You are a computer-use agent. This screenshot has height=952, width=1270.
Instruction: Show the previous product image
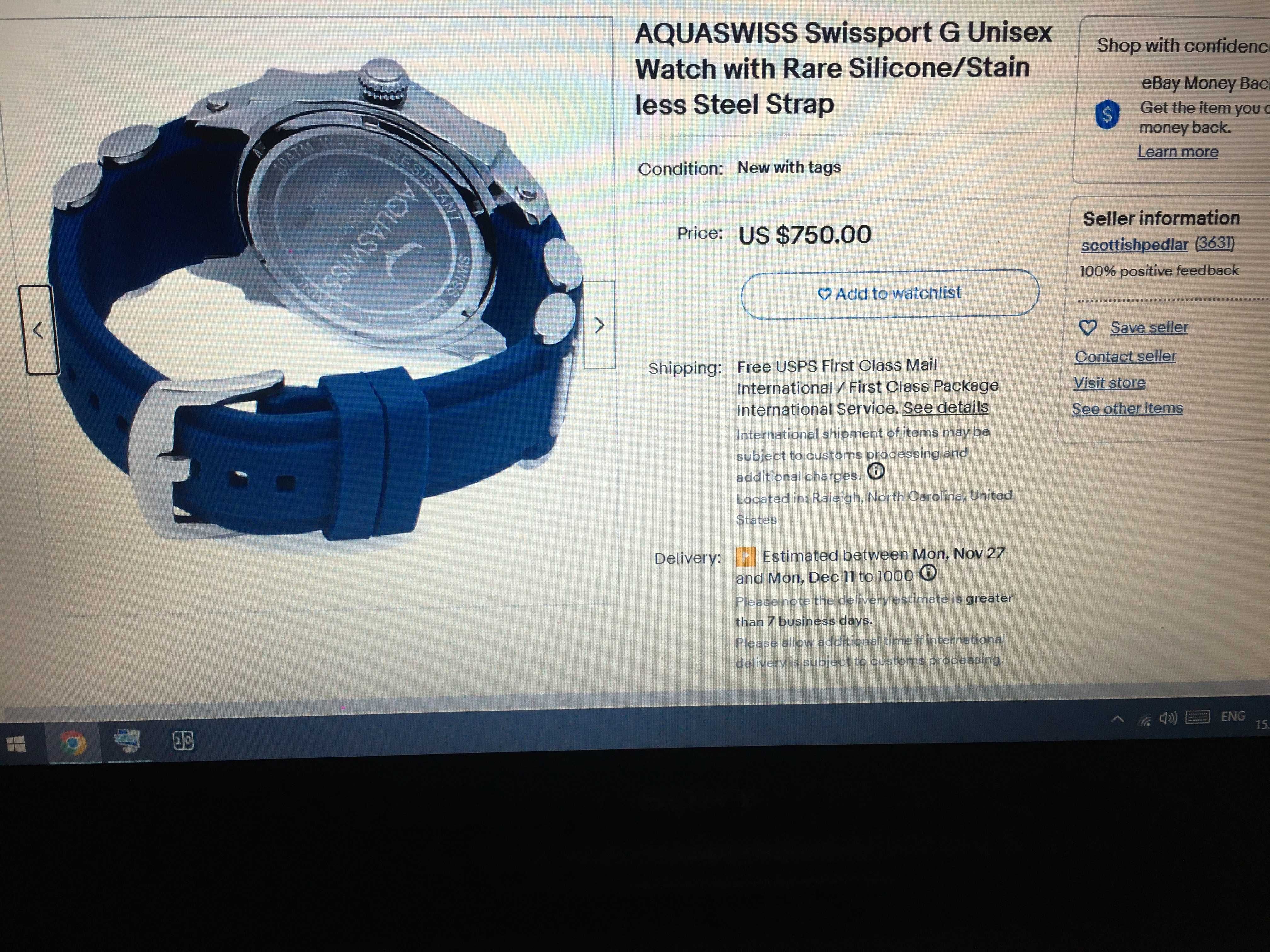38,330
